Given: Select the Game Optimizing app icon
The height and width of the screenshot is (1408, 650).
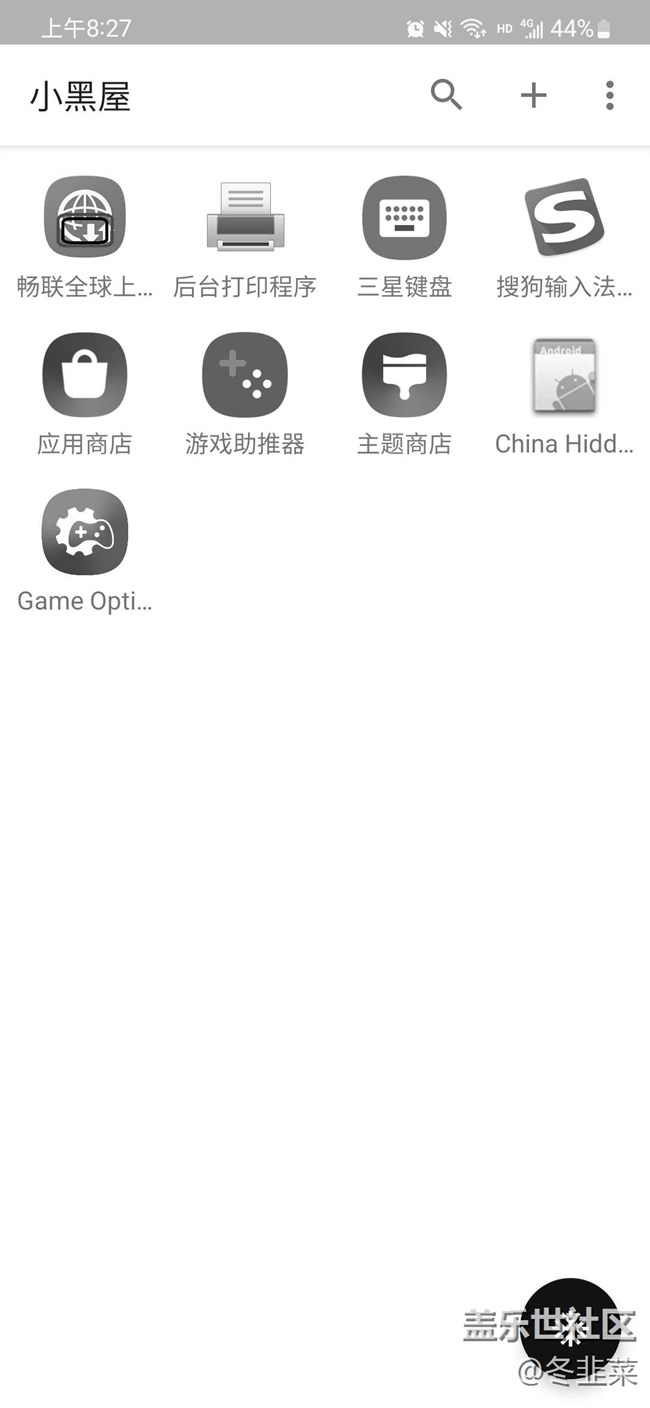Looking at the screenshot, I should point(85,532).
